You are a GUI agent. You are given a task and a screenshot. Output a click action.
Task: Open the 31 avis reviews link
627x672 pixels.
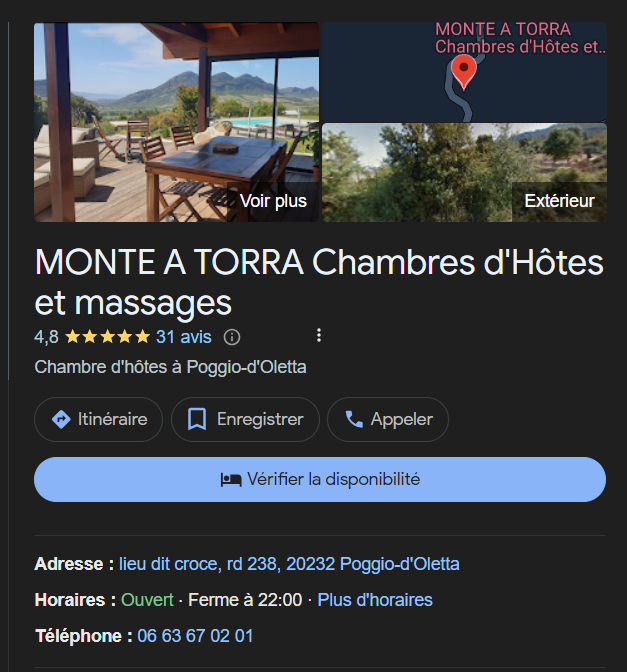[183, 336]
